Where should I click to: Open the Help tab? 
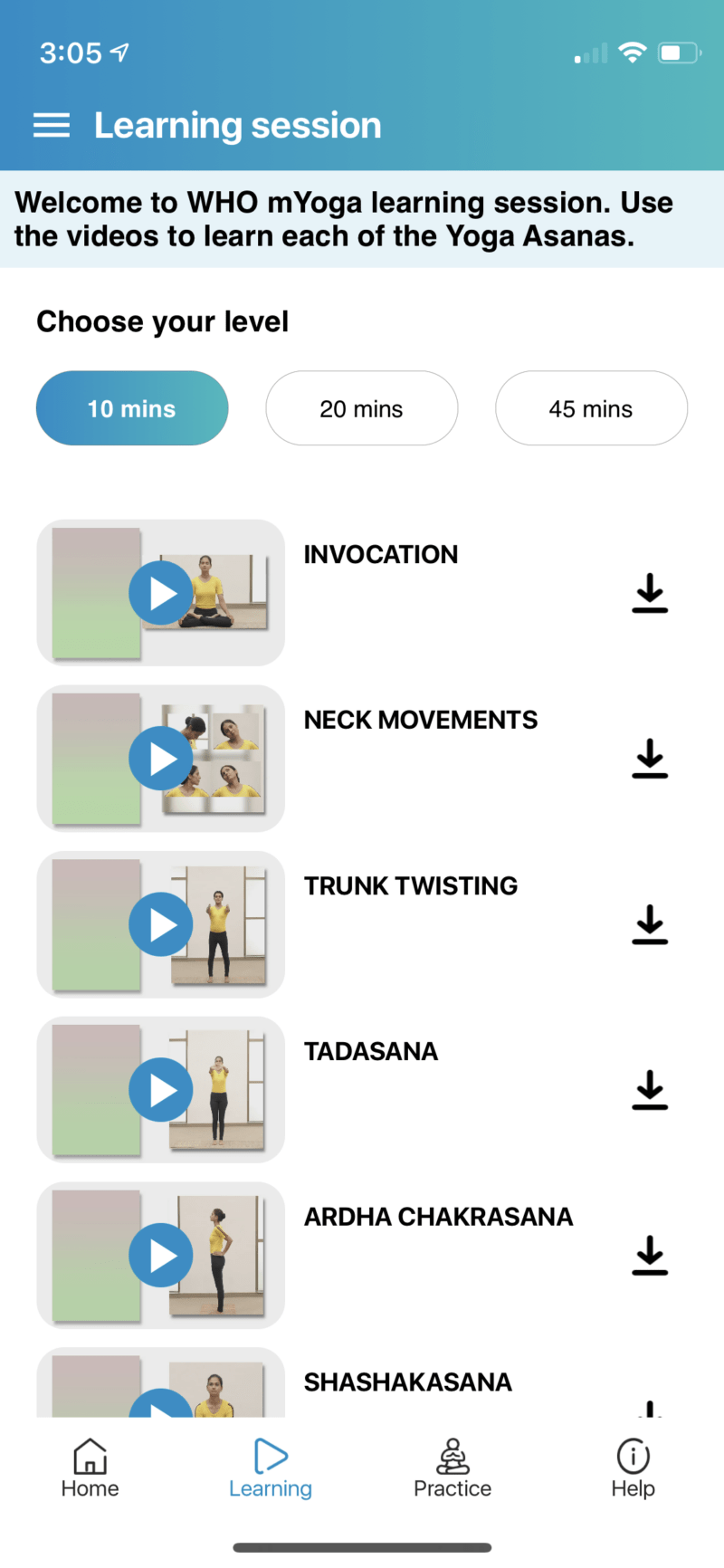pyautogui.click(x=633, y=1468)
